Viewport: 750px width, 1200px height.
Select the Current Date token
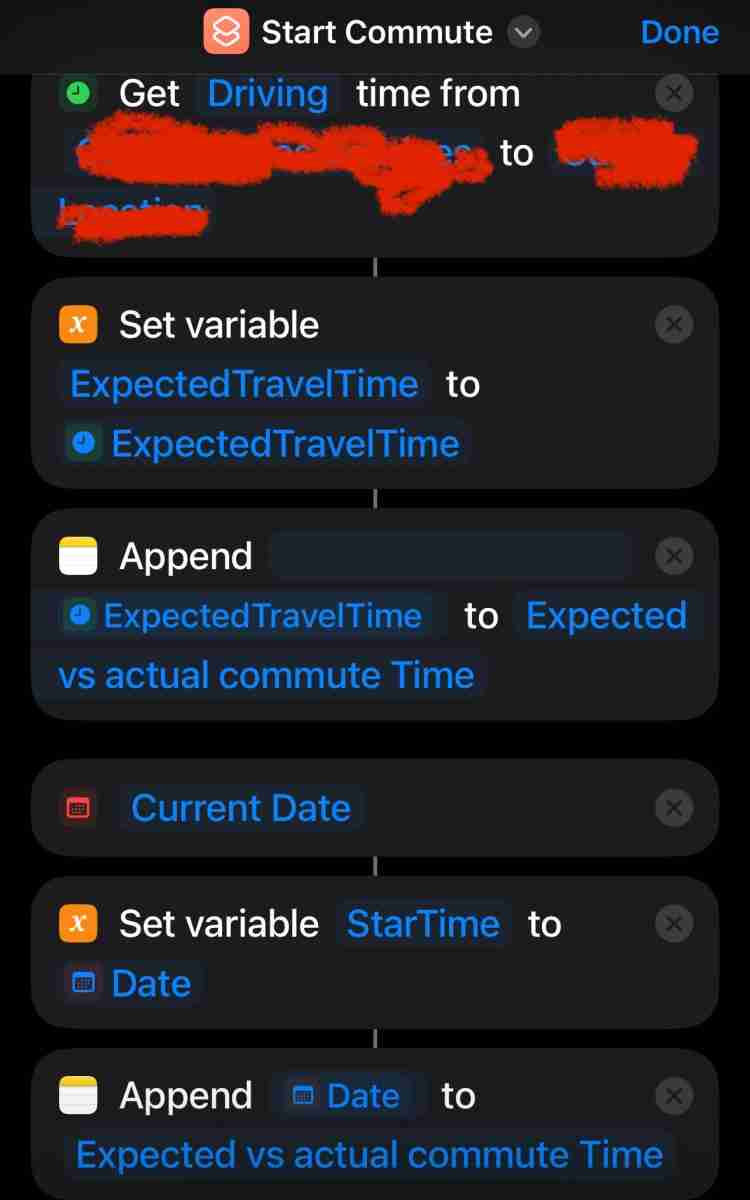coord(241,808)
